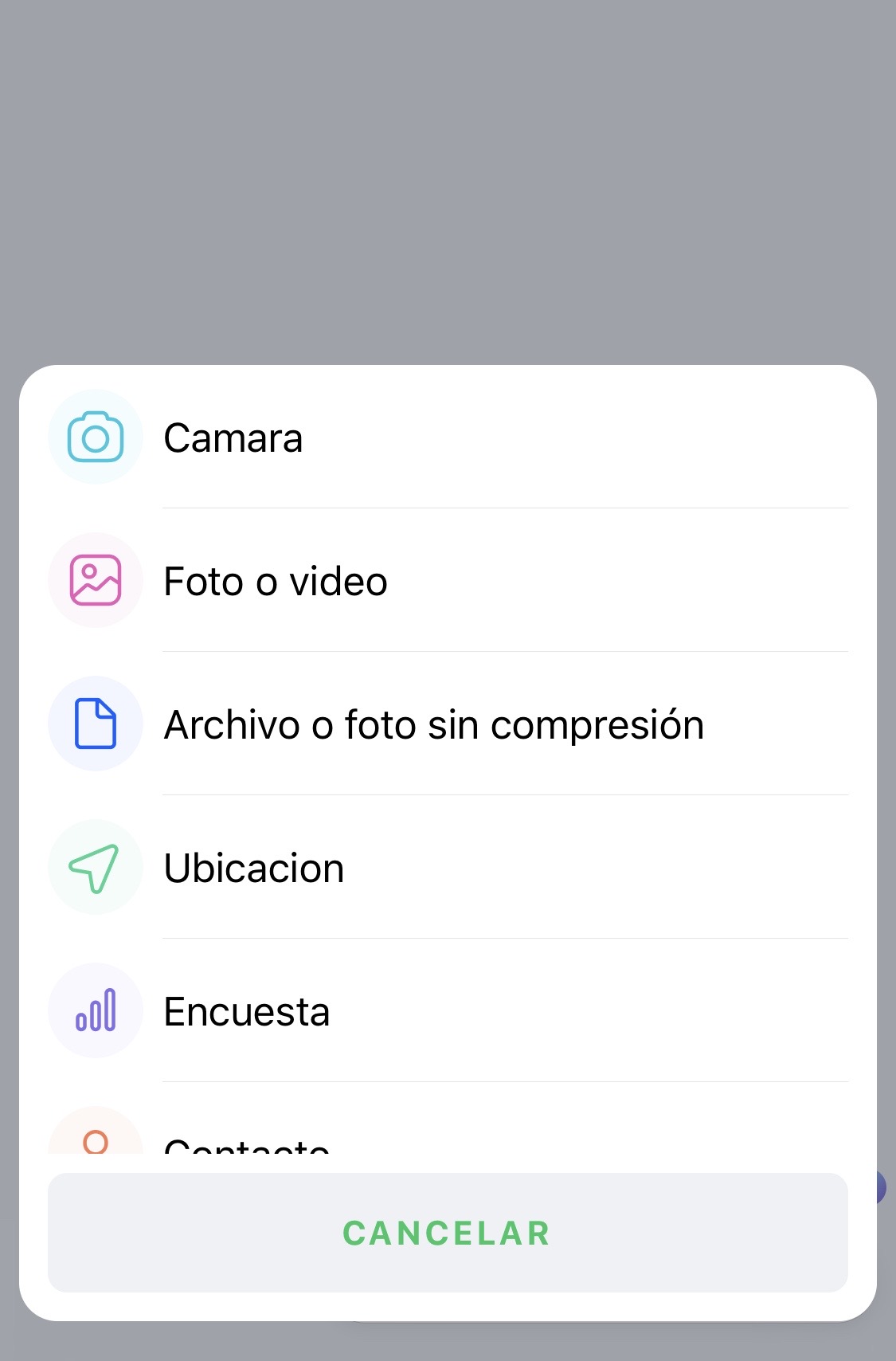Viewport: 896px width, 1361px height.
Task: Create an Encuesta
Action: point(246,1011)
